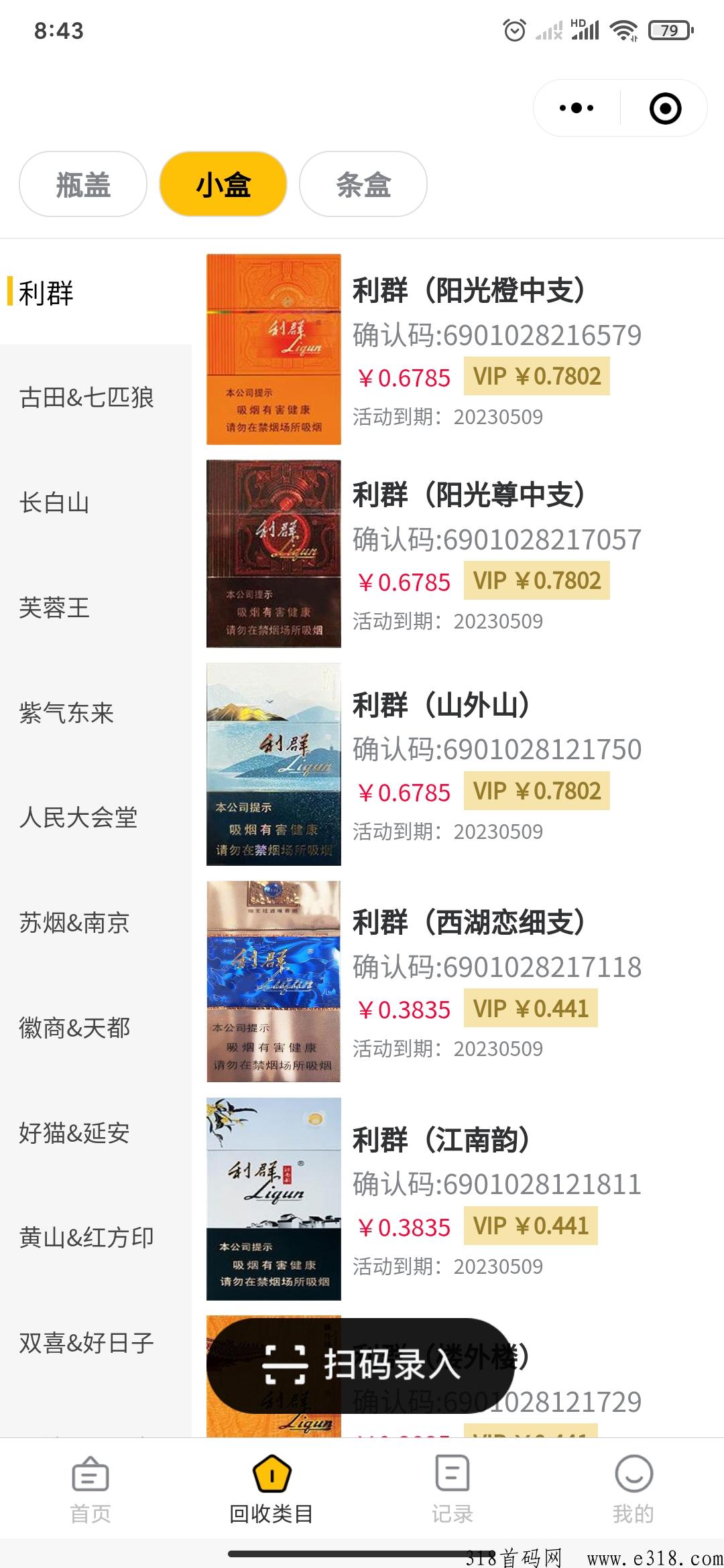Image resolution: width=724 pixels, height=1568 pixels.
Task: Select the 黄山&红方印 brand
Action: click(x=86, y=1238)
